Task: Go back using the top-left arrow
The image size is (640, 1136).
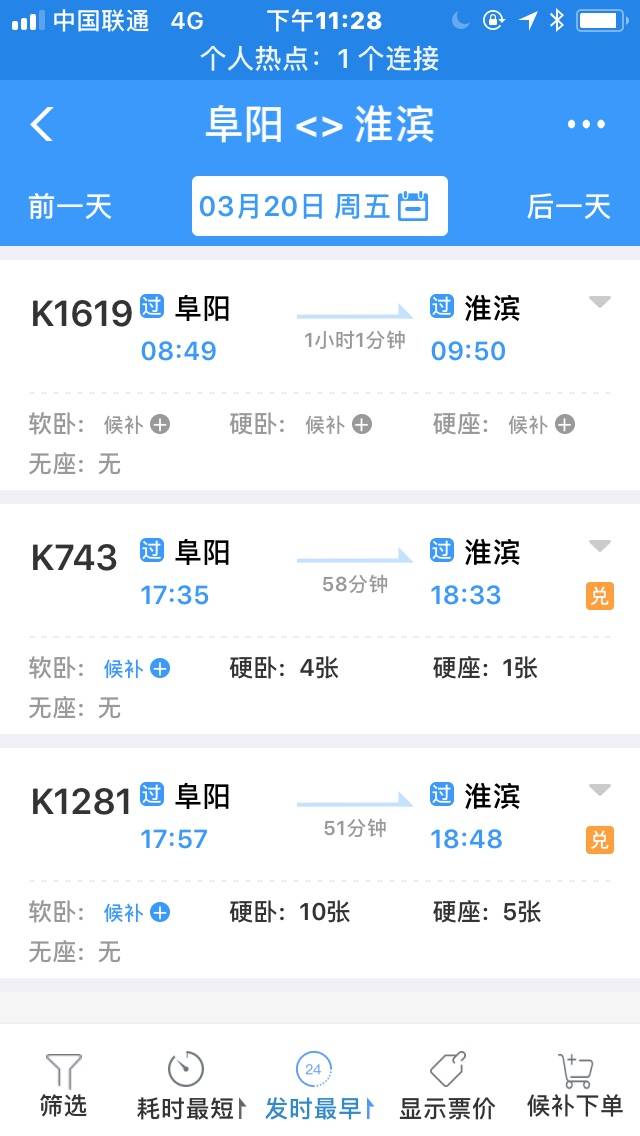Action: coord(42,124)
